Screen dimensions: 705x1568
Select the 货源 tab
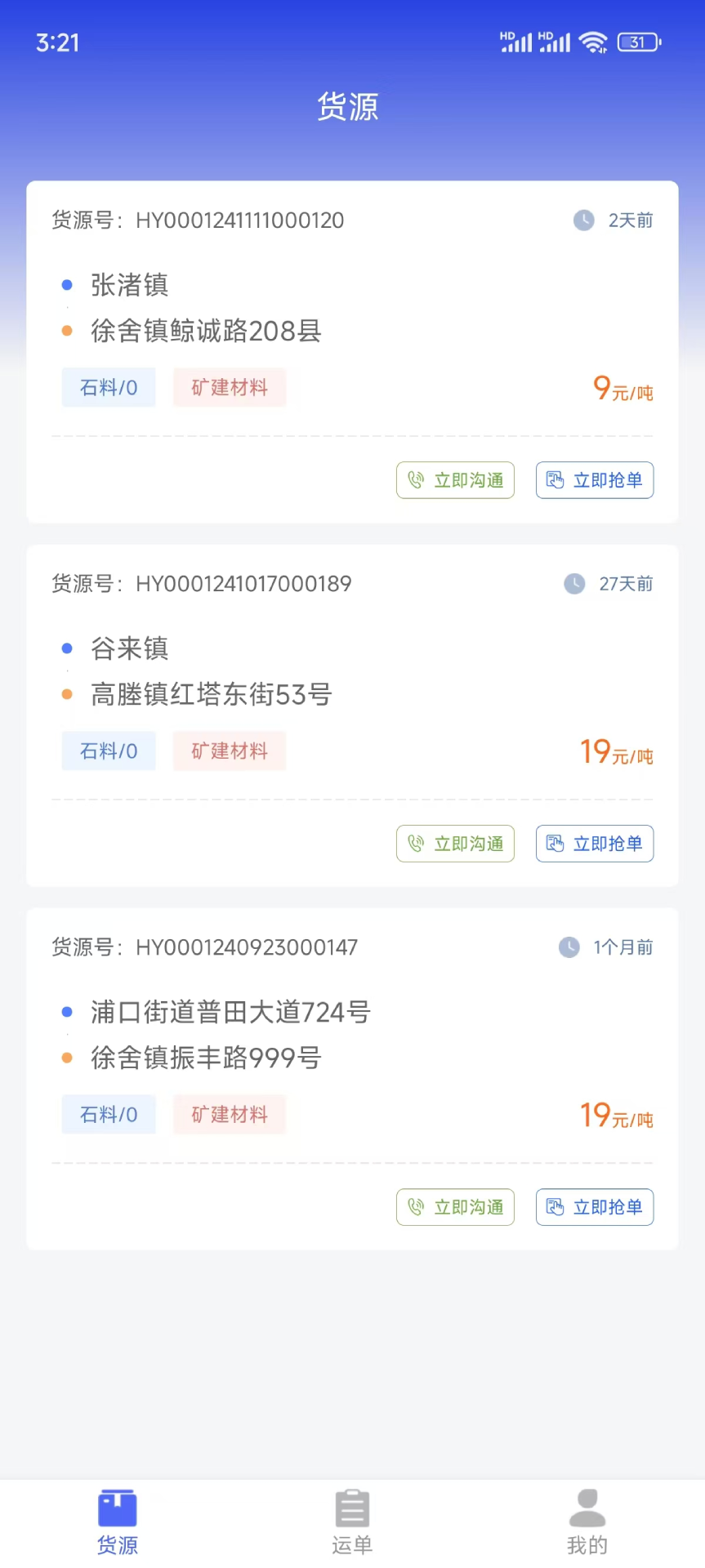click(x=118, y=1521)
